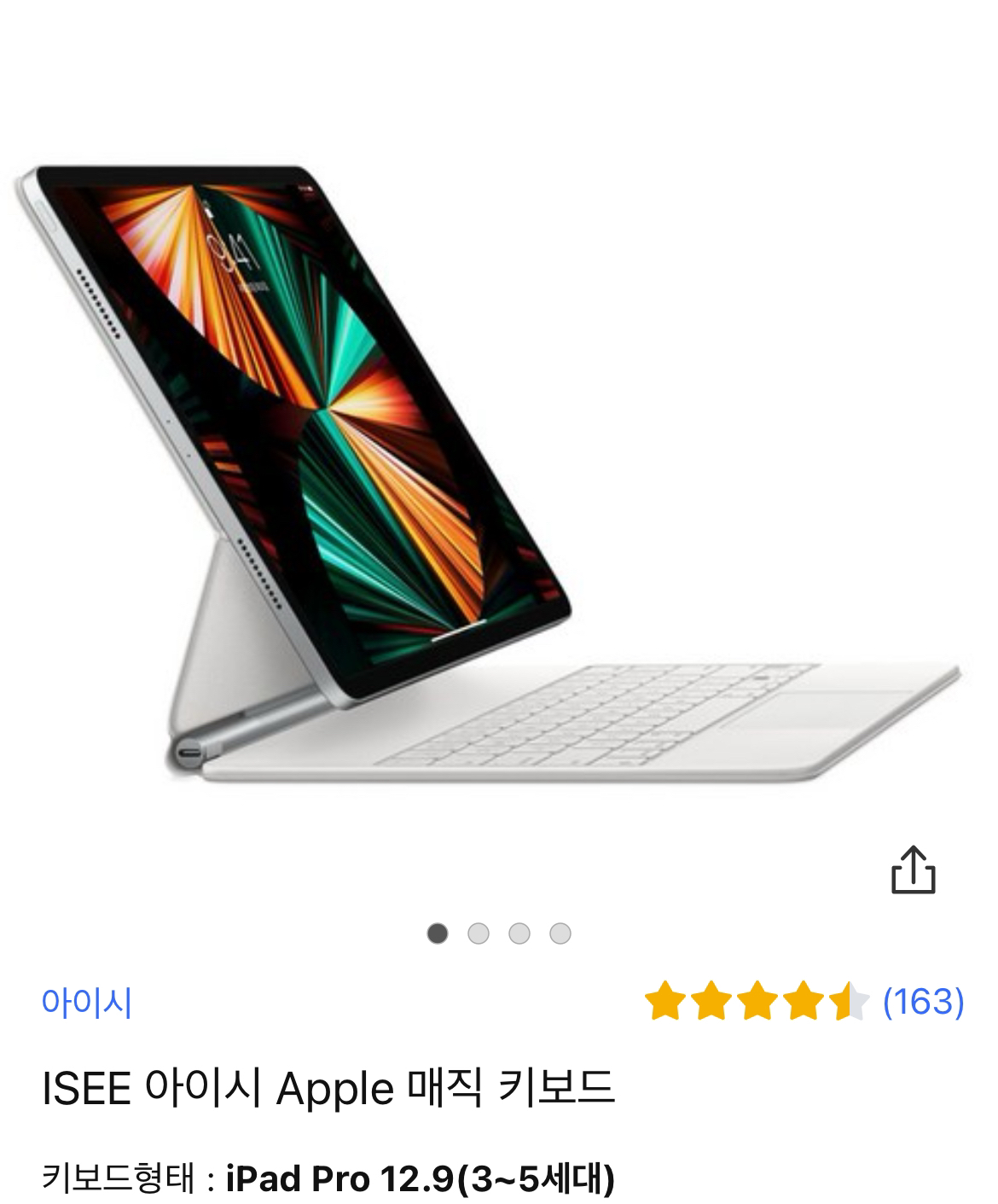Screen dimensions: 998x1204
Task: Open the 아이시 brand link
Action: [x=87, y=1002]
